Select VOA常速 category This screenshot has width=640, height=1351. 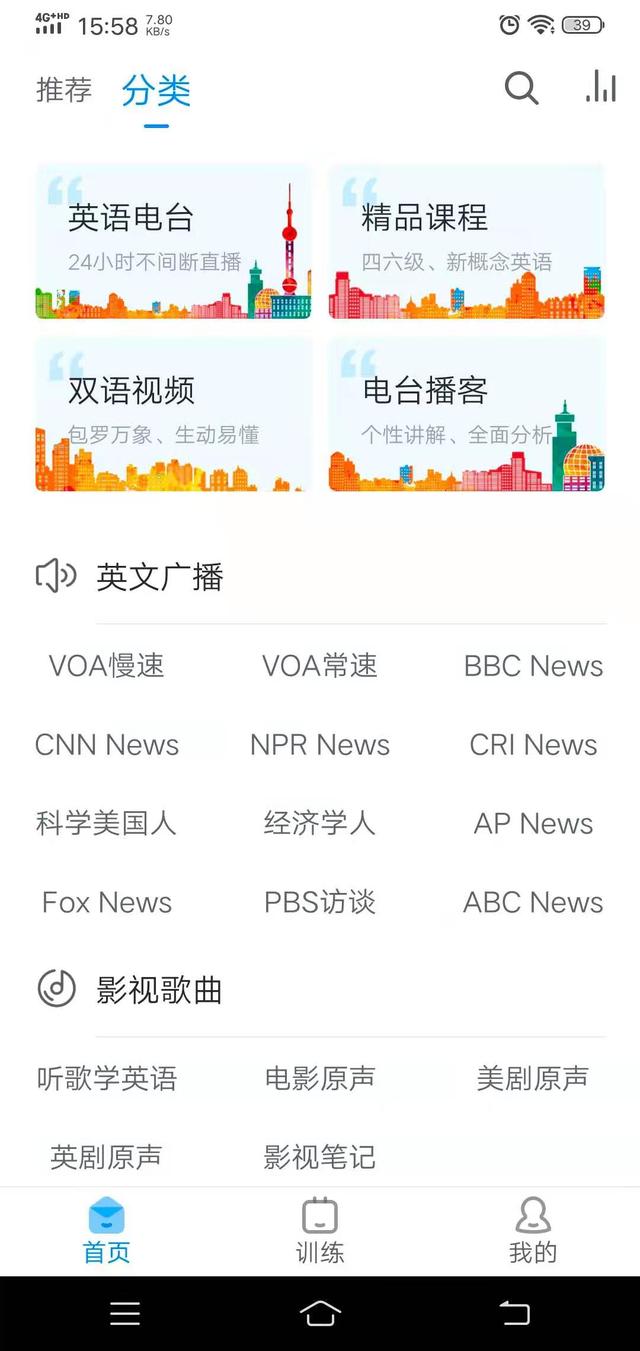(x=320, y=666)
